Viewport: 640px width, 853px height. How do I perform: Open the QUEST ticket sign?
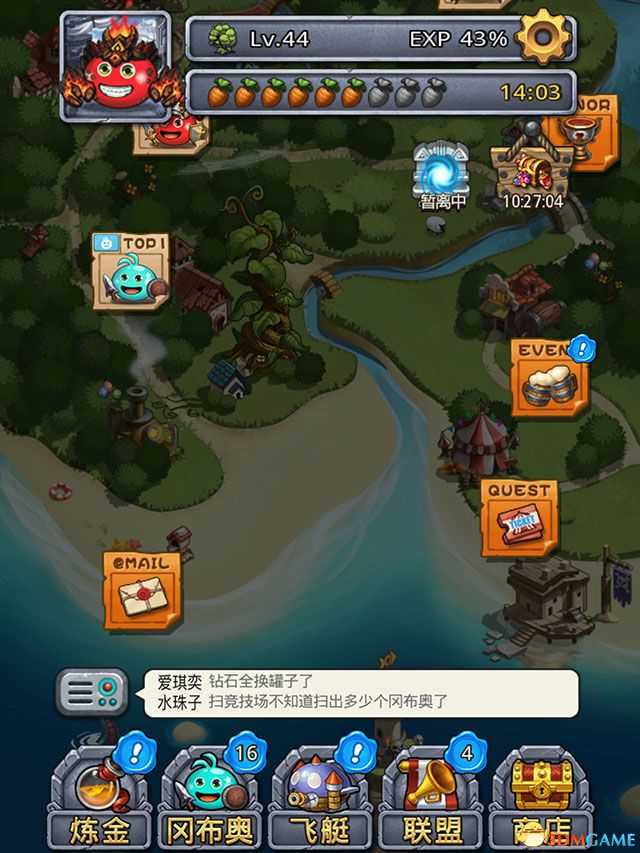point(519,517)
